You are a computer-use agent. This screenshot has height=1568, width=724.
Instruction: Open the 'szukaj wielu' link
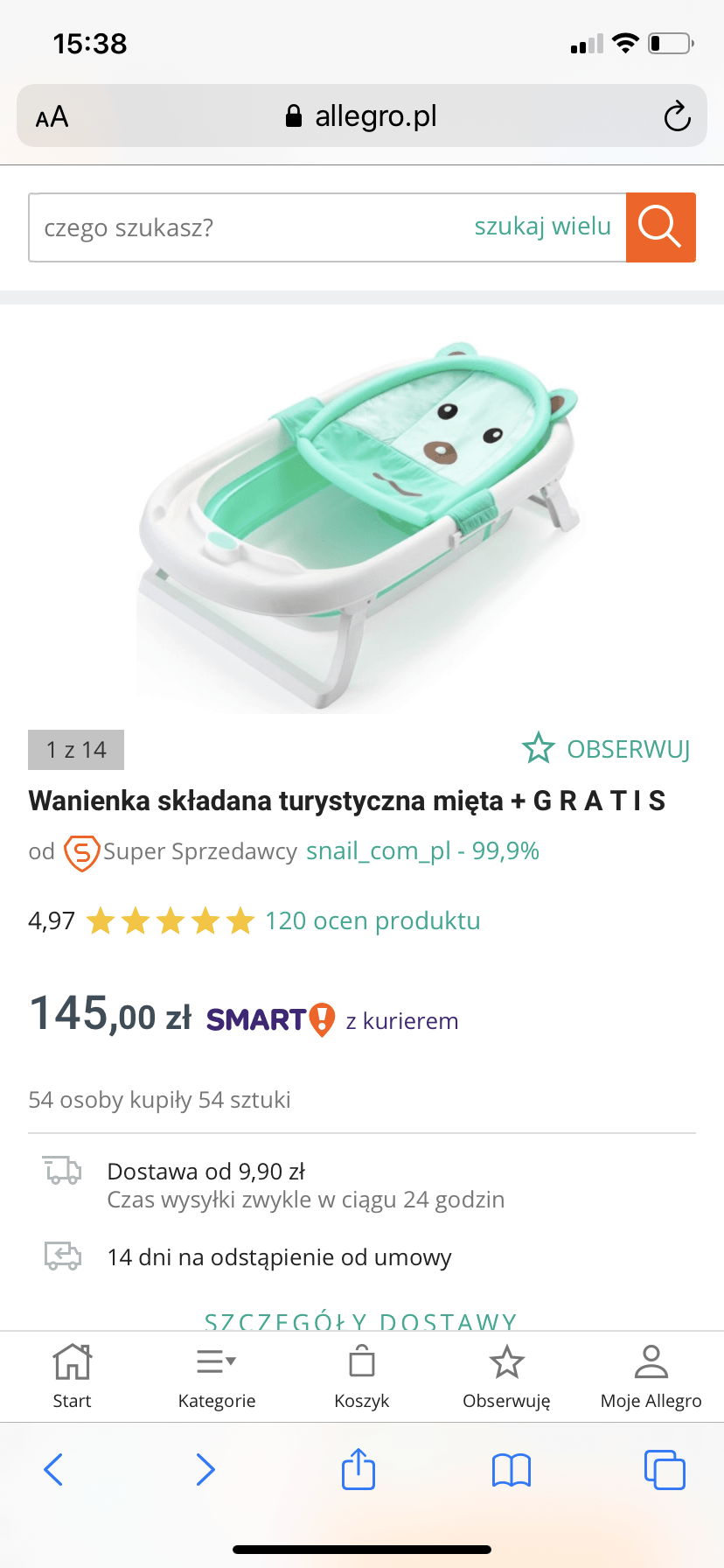tap(542, 227)
